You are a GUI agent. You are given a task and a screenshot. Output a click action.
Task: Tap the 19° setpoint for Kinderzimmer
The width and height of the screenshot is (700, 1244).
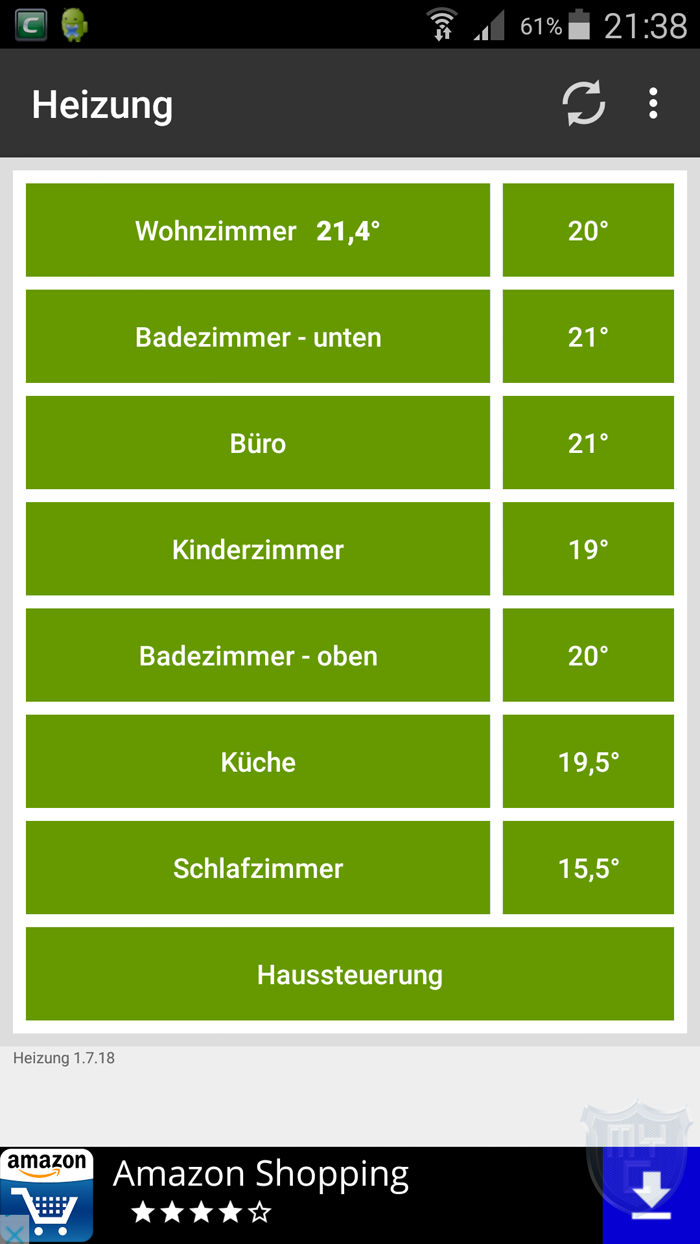[x=588, y=549]
